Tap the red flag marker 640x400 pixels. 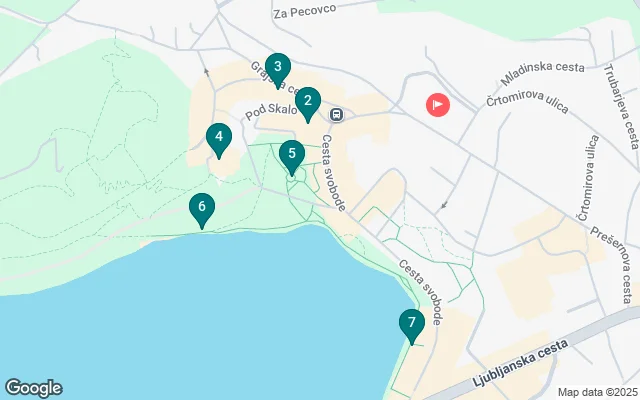point(438,104)
